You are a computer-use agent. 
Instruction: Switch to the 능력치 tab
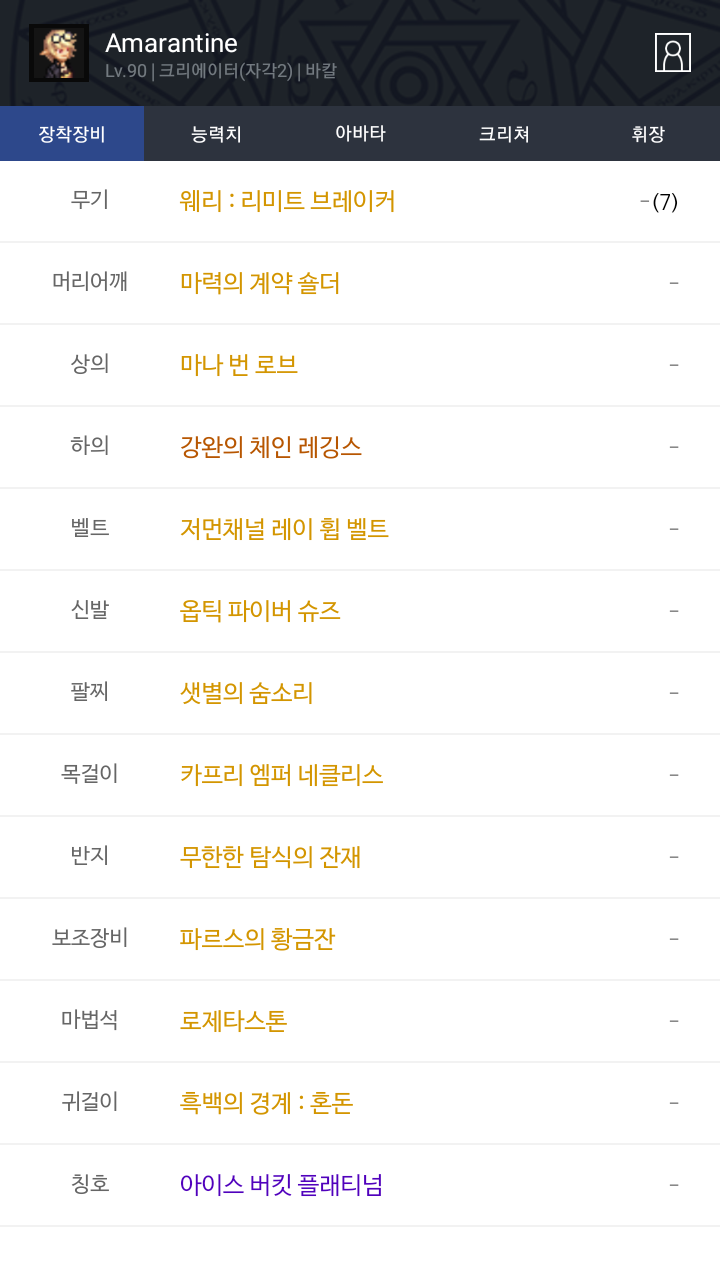[216, 134]
